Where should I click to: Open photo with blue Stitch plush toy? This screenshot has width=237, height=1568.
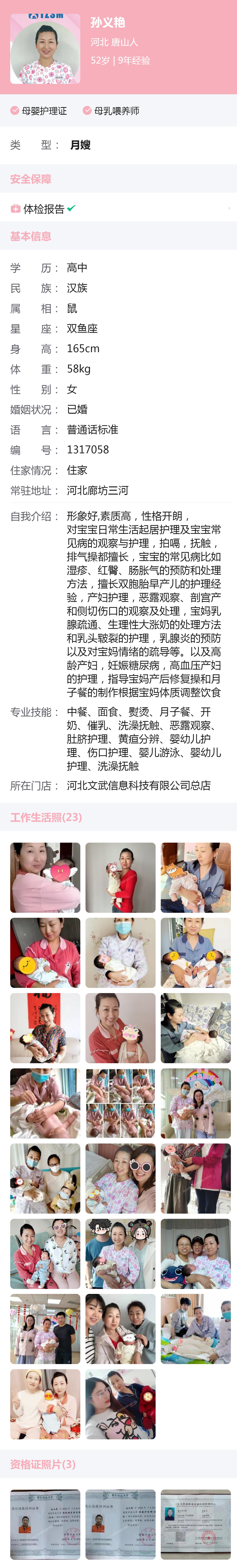click(196, 1254)
